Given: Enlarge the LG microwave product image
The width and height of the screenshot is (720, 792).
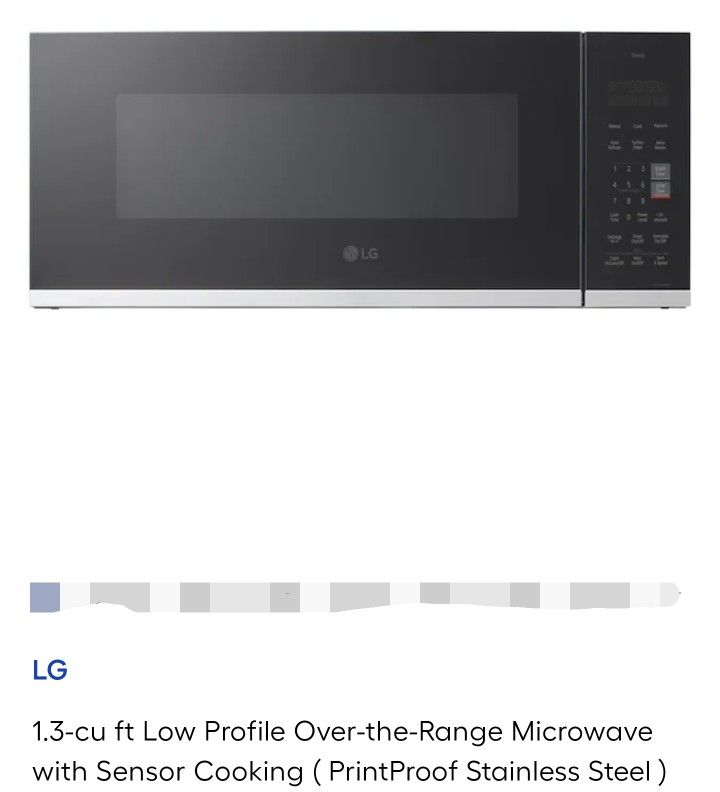Looking at the screenshot, I should 360,170.
